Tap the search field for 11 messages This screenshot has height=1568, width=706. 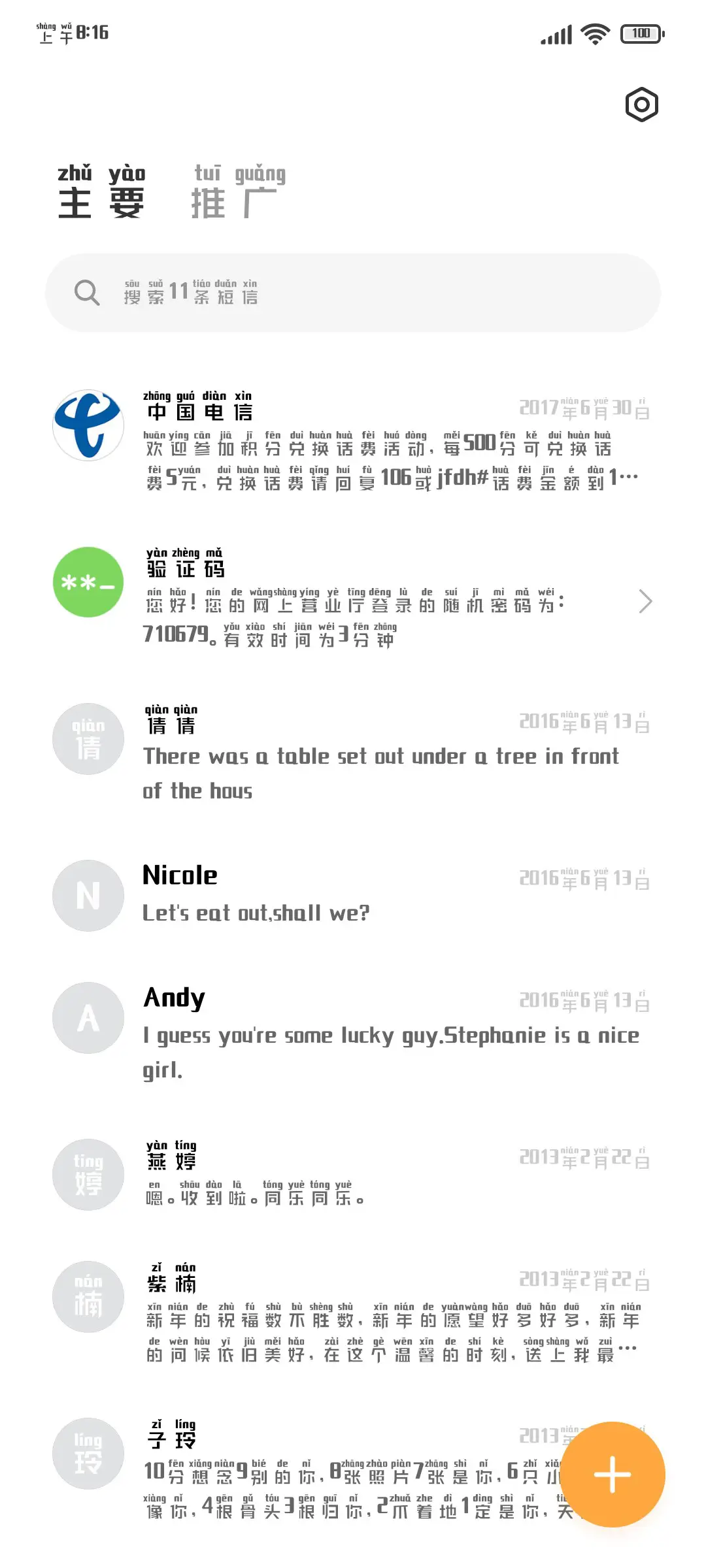pyautogui.click(x=353, y=293)
